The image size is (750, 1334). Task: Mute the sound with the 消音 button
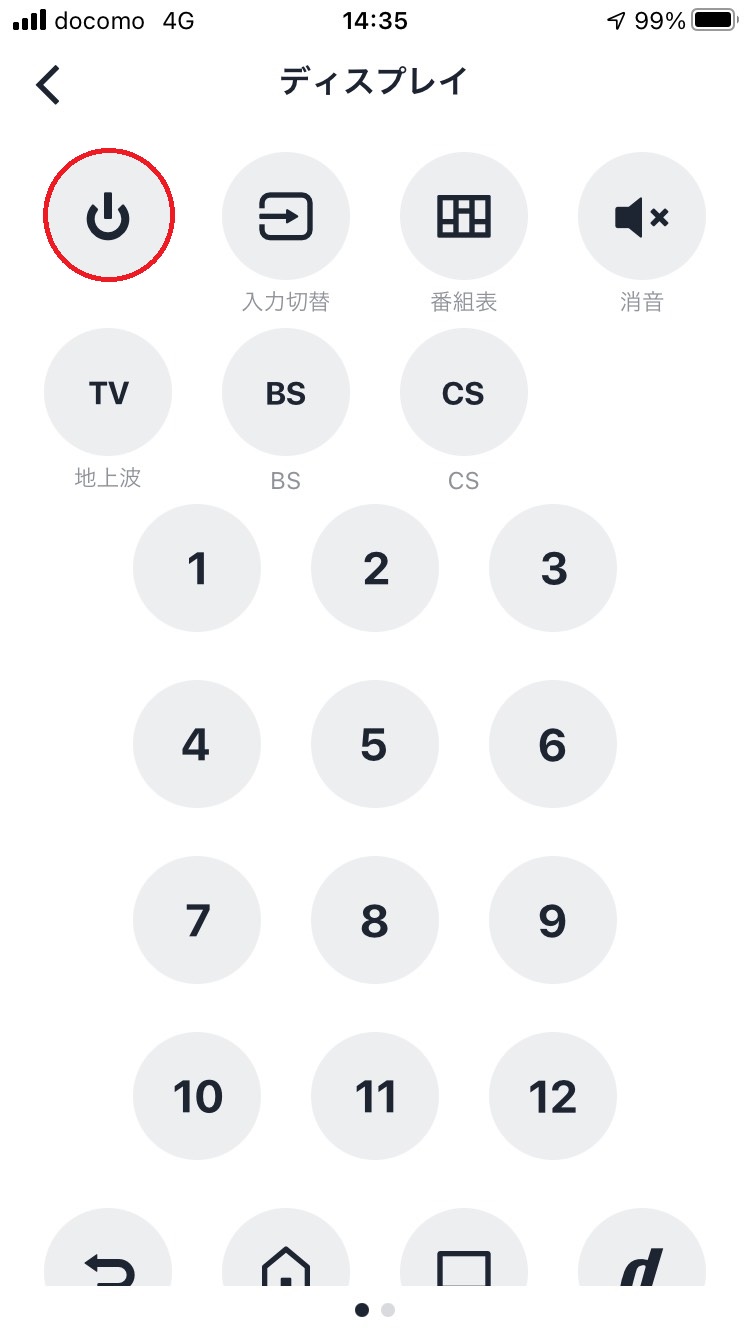pyautogui.click(x=642, y=216)
